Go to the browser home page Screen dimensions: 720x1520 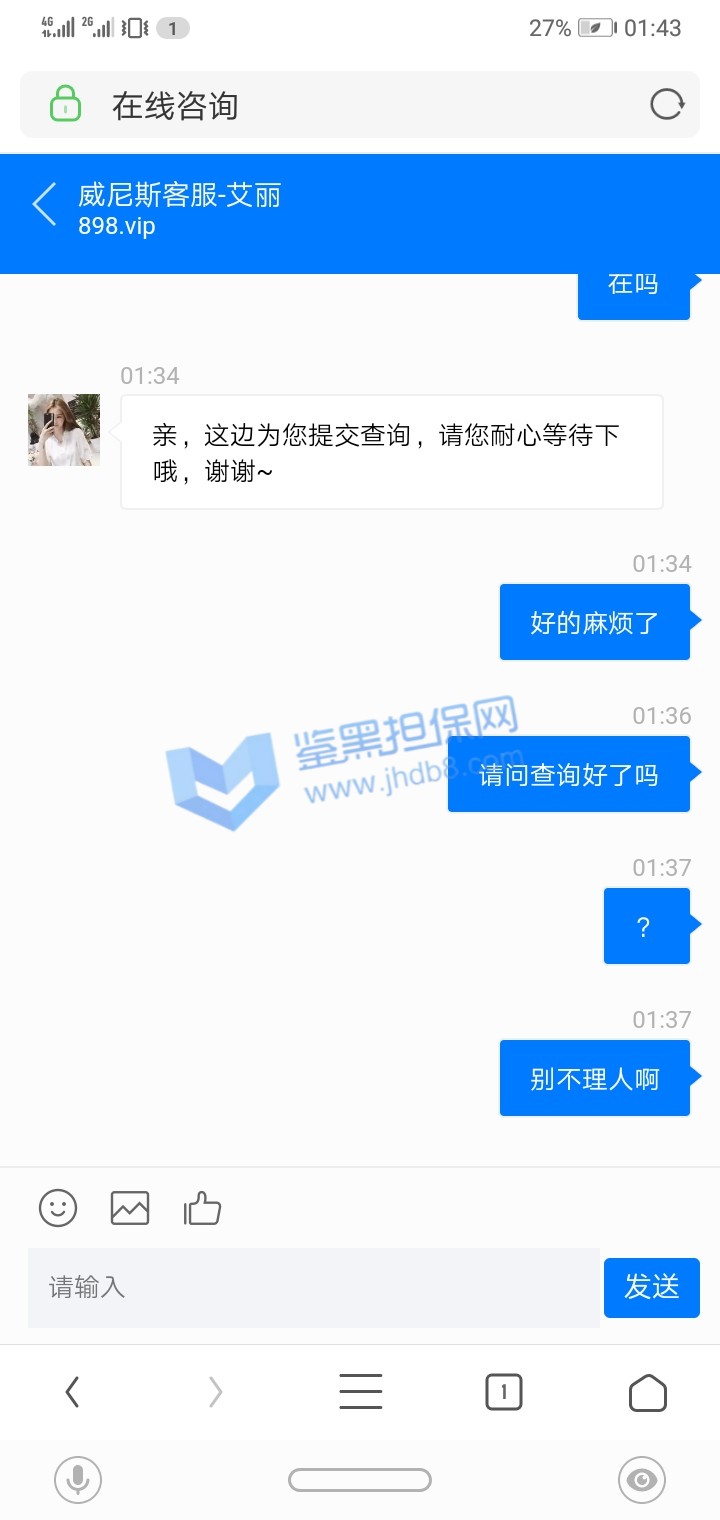pos(647,1392)
